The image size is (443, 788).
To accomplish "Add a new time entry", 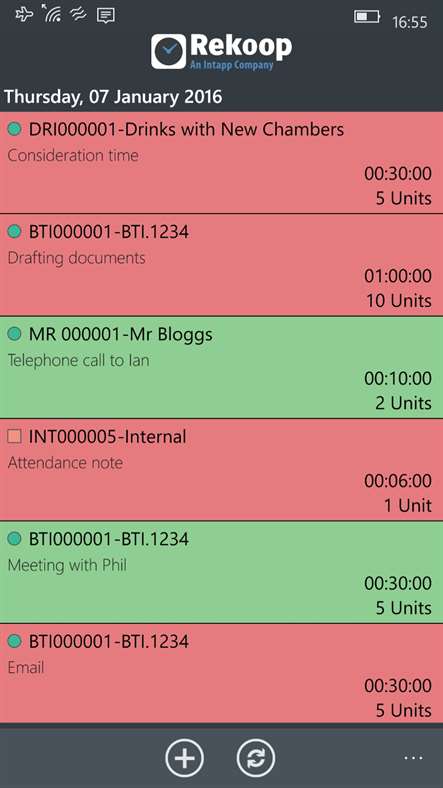I will pyautogui.click(x=184, y=757).
